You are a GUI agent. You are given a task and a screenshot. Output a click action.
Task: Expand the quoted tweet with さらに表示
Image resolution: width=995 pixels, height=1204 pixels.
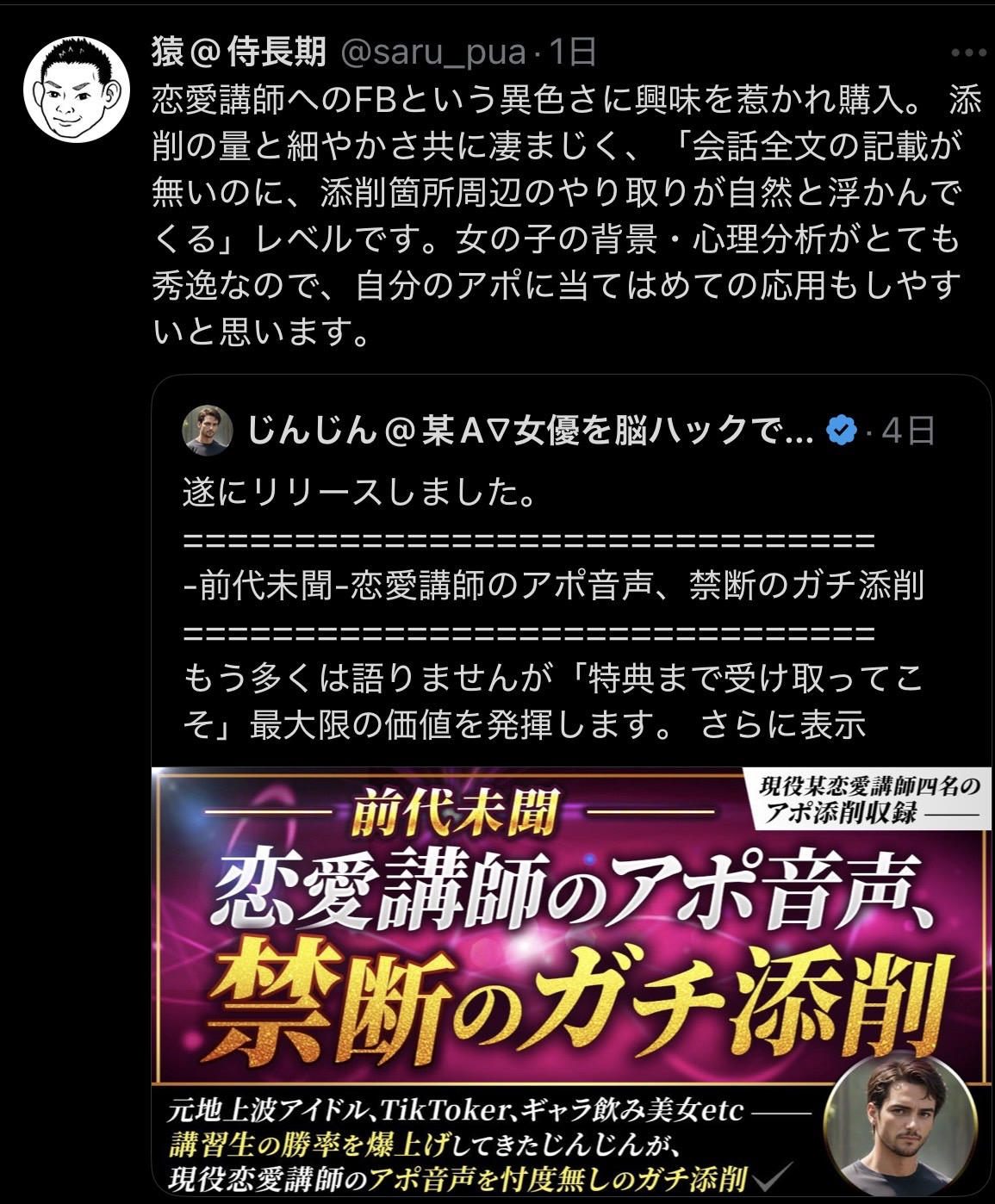[782, 725]
